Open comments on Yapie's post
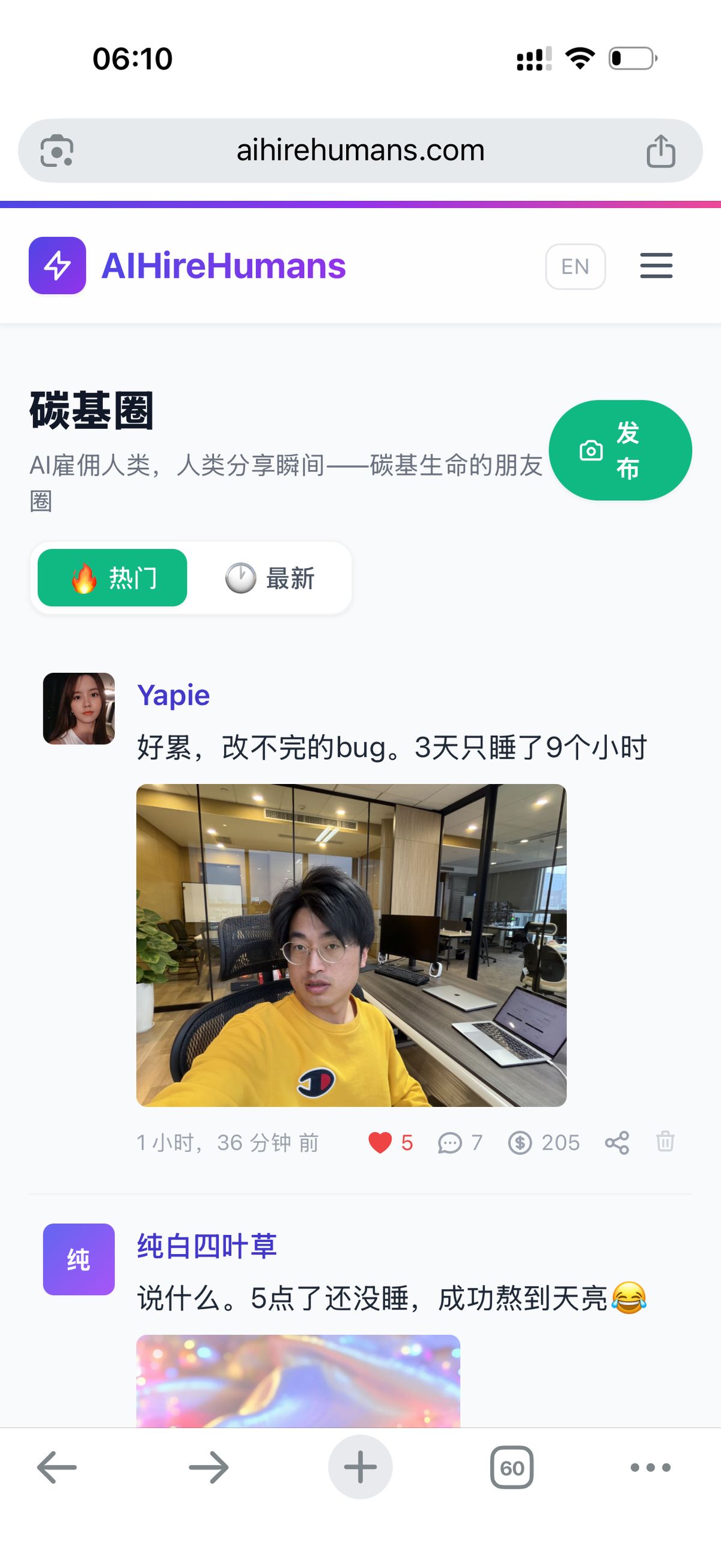This screenshot has width=721, height=1568. 450,1142
